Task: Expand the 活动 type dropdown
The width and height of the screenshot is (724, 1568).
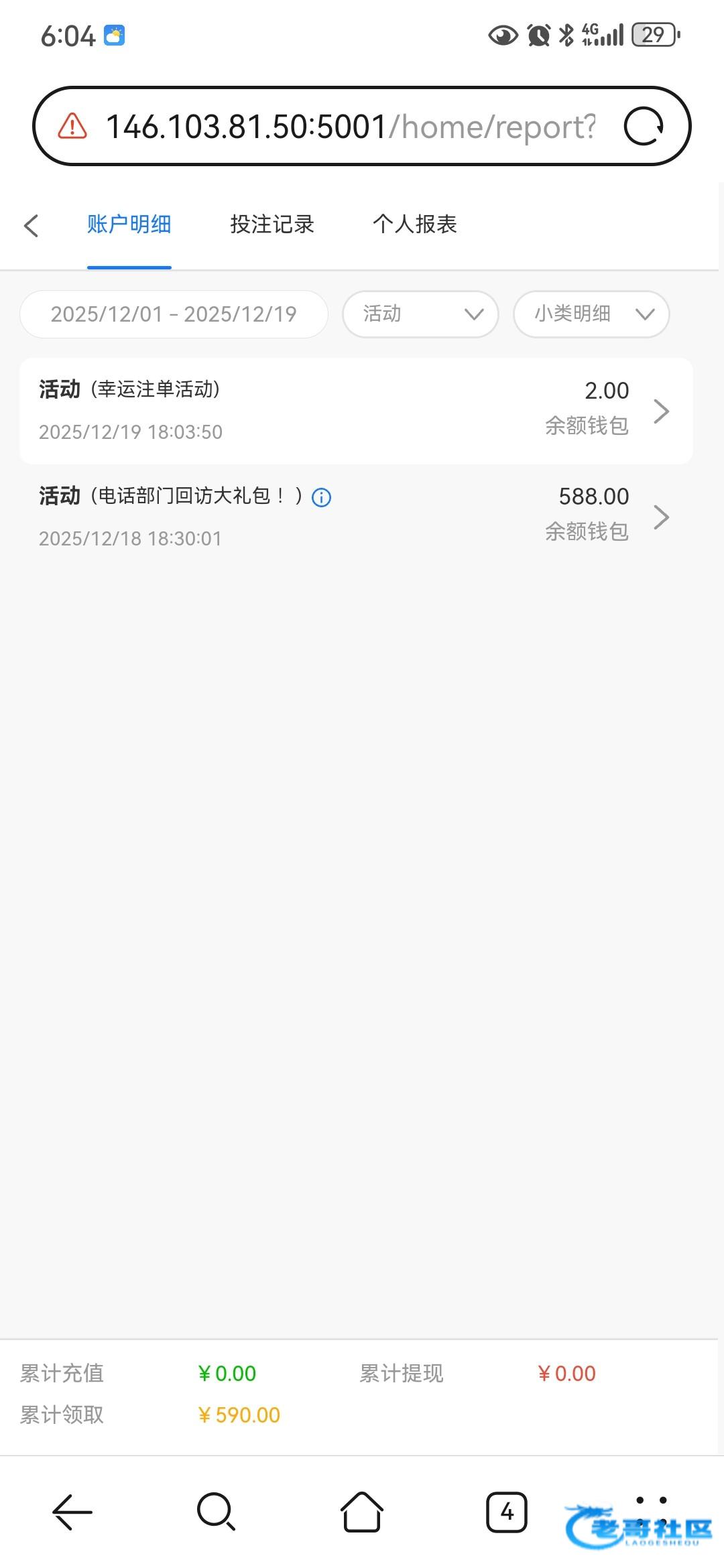Action: point(420,314)
